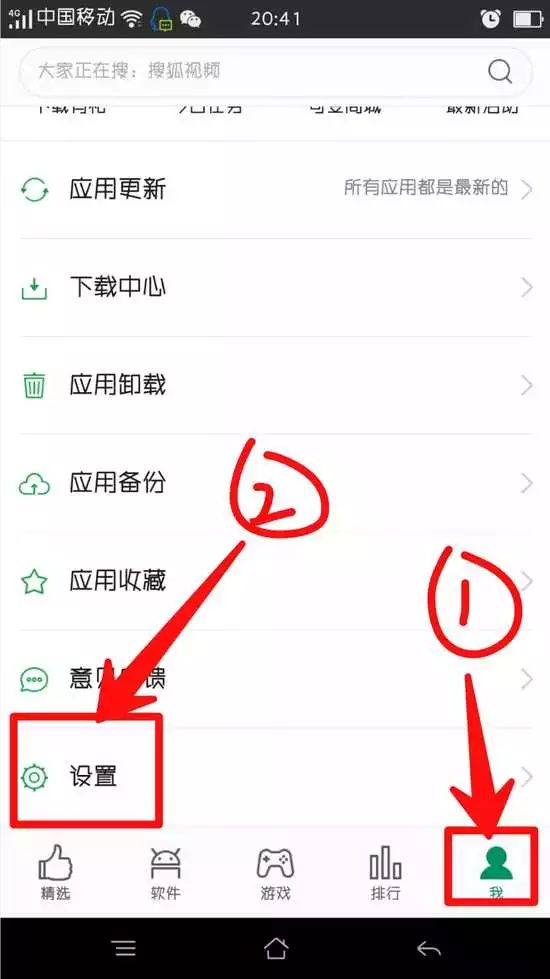This screenshot has height=979, width=550.
Task: Switch to 精选 tab
Action: tap(55, 872)
